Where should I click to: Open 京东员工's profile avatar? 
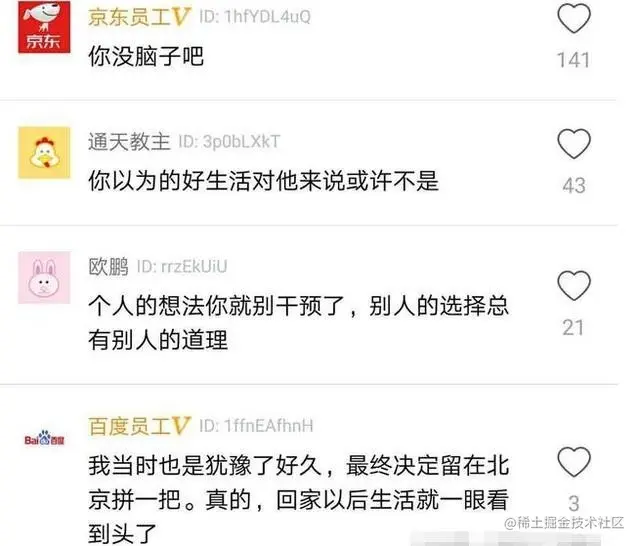pyautogui.click(x=44, y=29)
